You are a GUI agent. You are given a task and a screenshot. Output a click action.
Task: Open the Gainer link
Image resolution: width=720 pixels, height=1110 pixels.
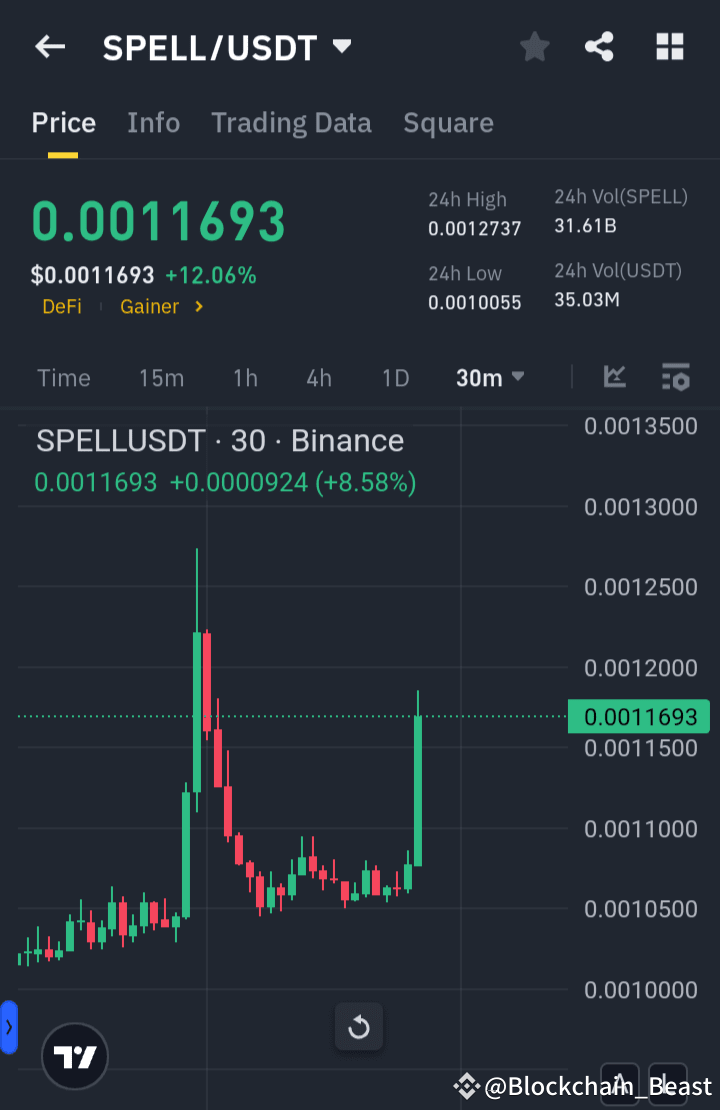point(150,307)
